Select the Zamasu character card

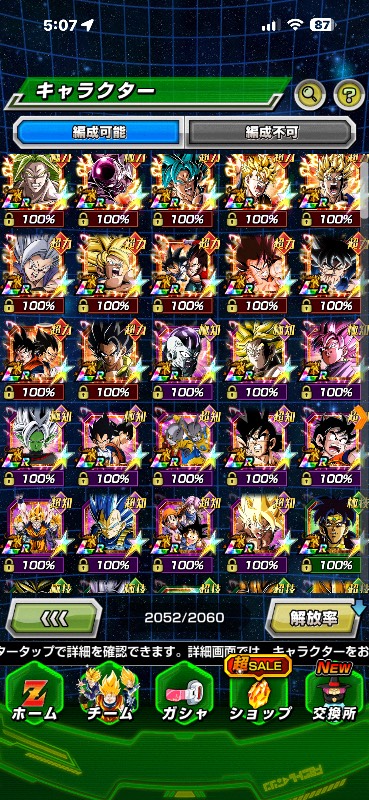pyautogui.click(x=34, y=446)
